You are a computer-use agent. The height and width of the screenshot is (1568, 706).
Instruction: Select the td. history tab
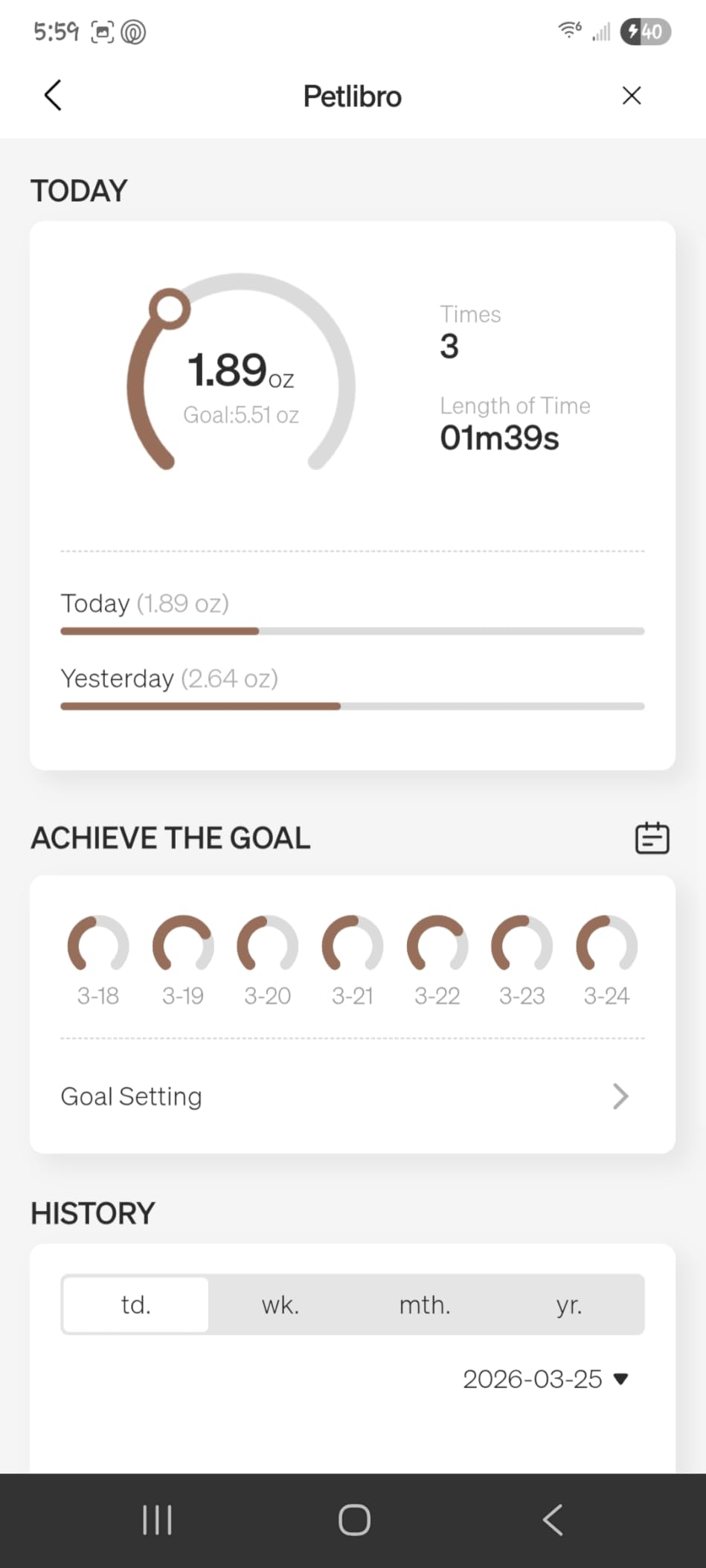136,1305
